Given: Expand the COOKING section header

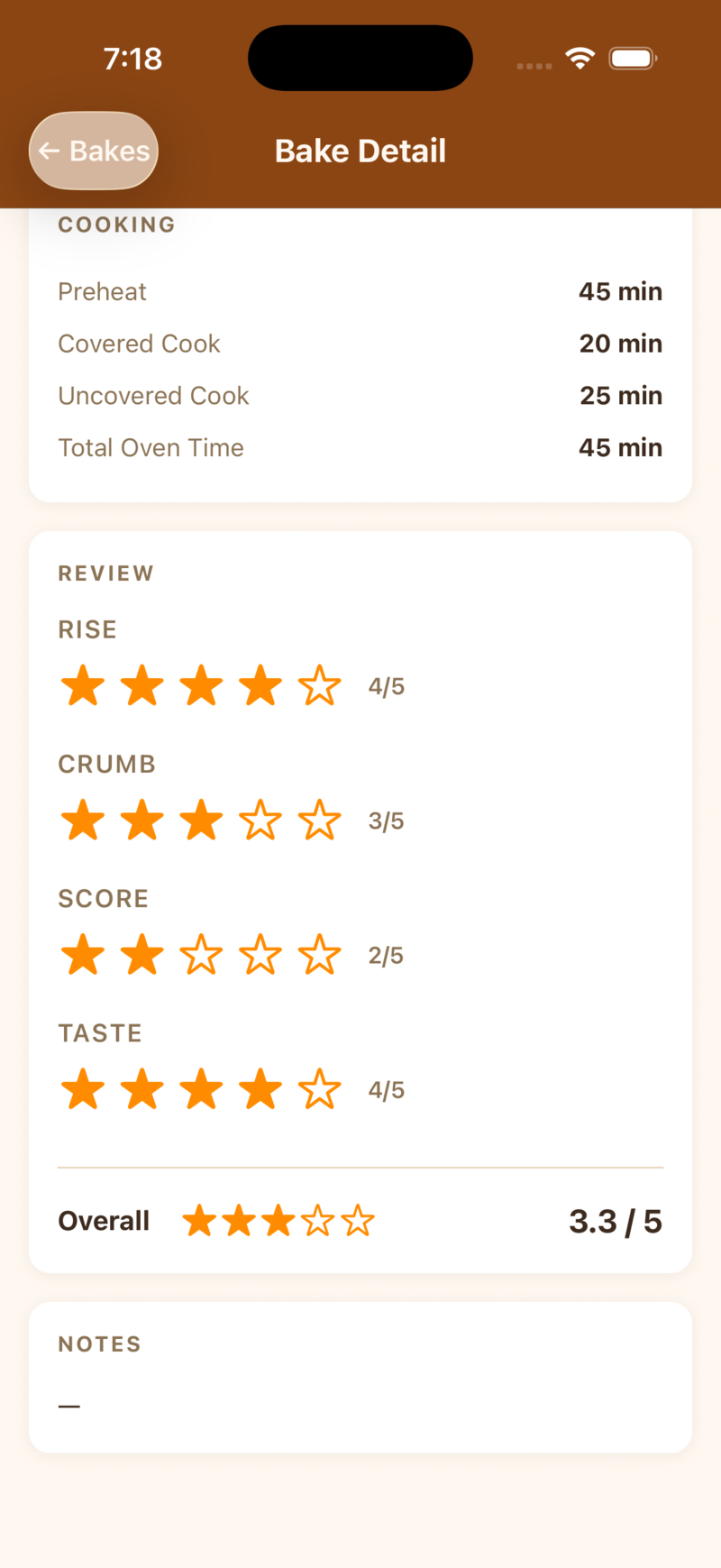Looking at the screenshot, I should click(116, 225).
